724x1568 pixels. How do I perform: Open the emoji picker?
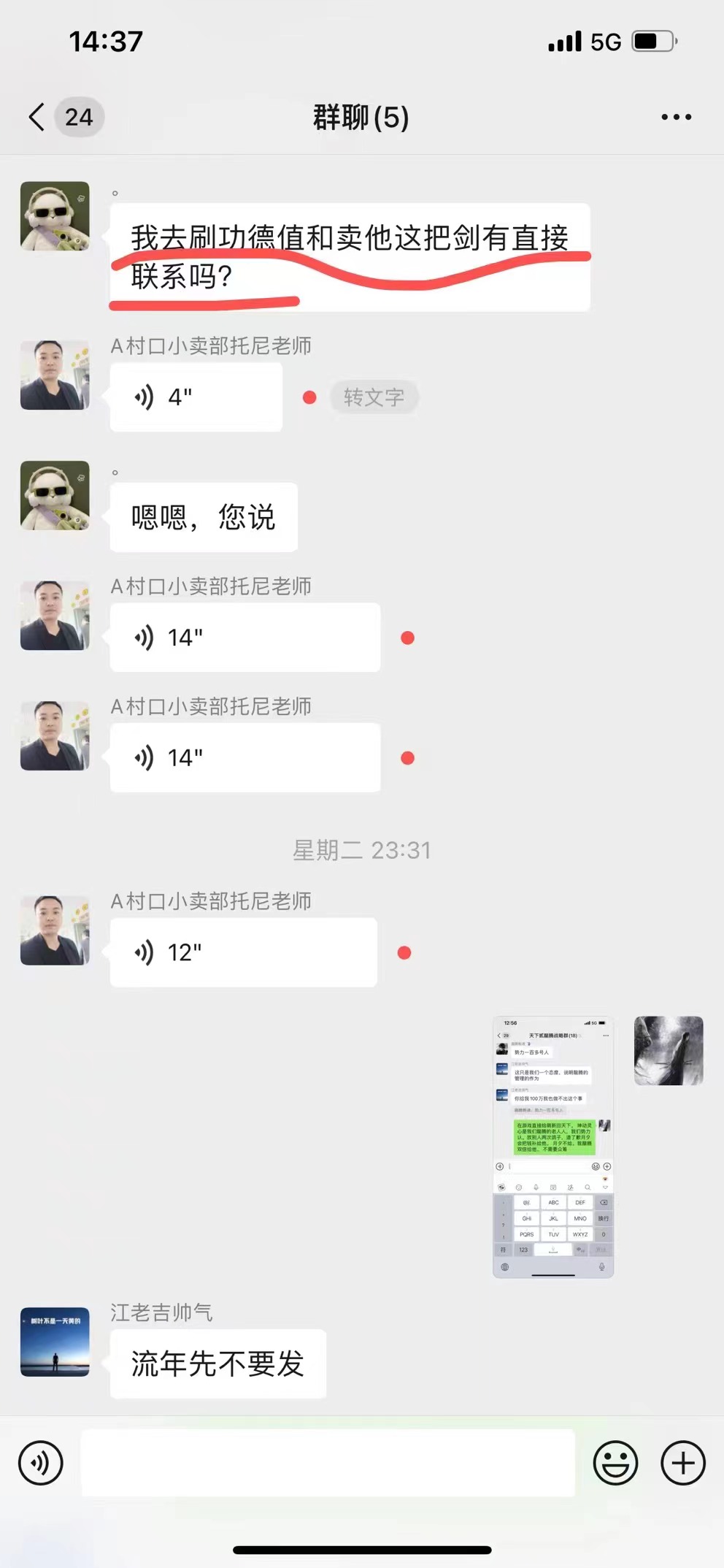[x=615, y=1463]
